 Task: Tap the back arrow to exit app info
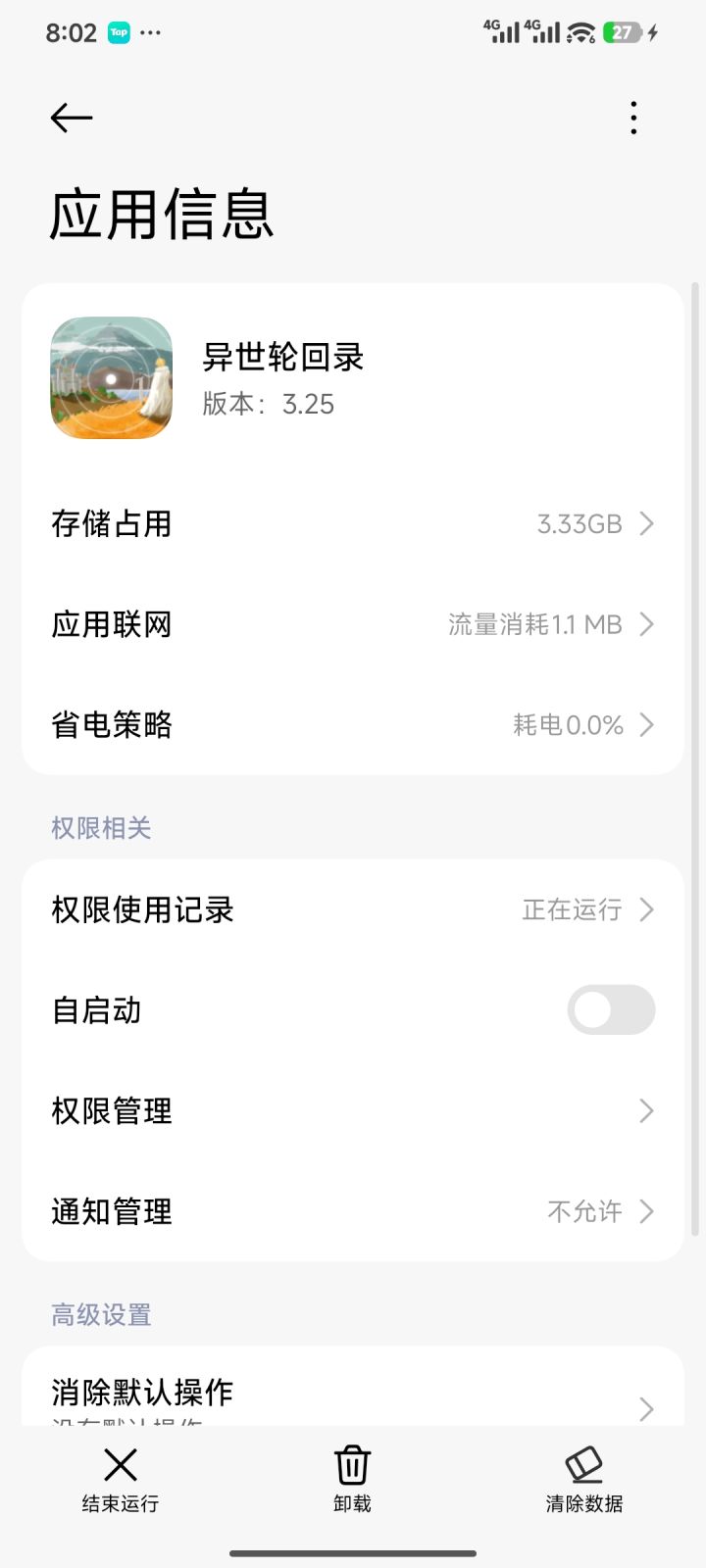click(70, 118)
